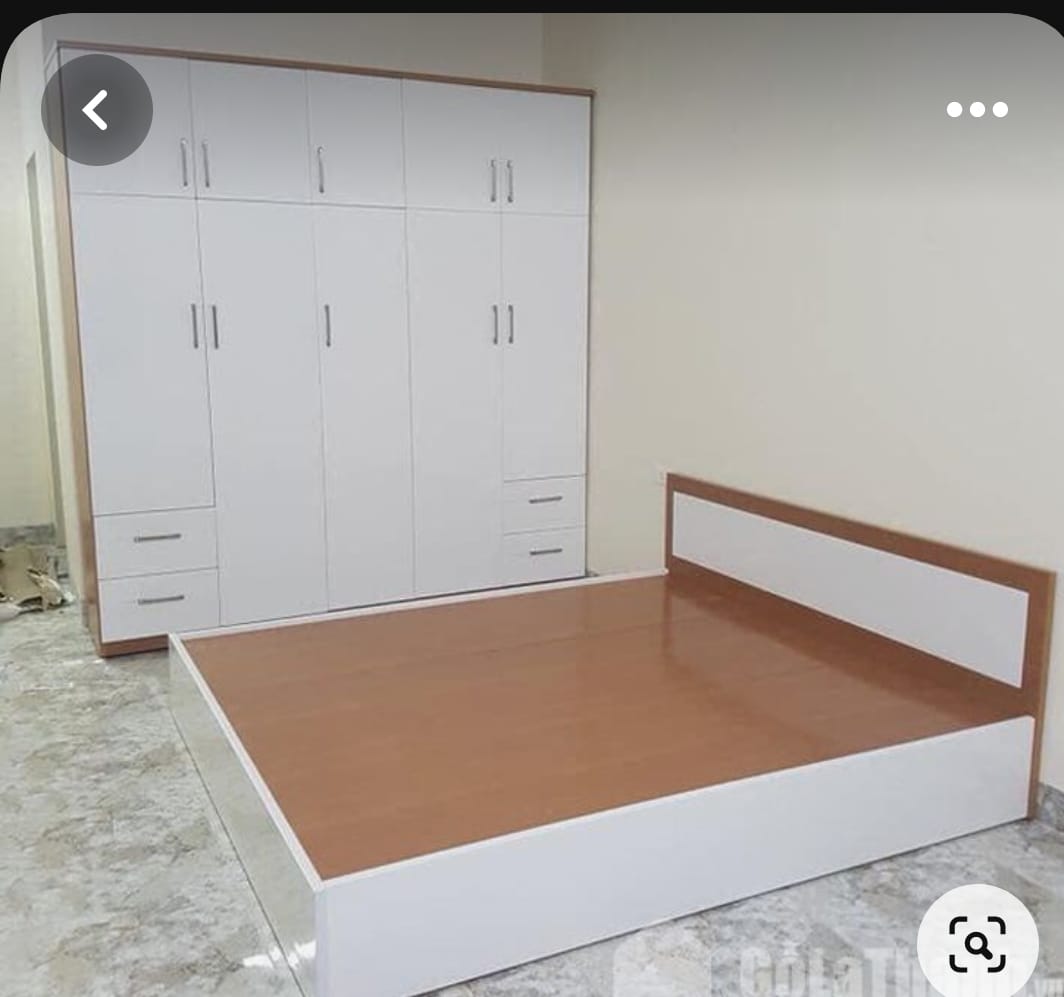Go back using the arrow button
Screen dimensions: 1064x997
pyautogui.click(x=96, y=110)
